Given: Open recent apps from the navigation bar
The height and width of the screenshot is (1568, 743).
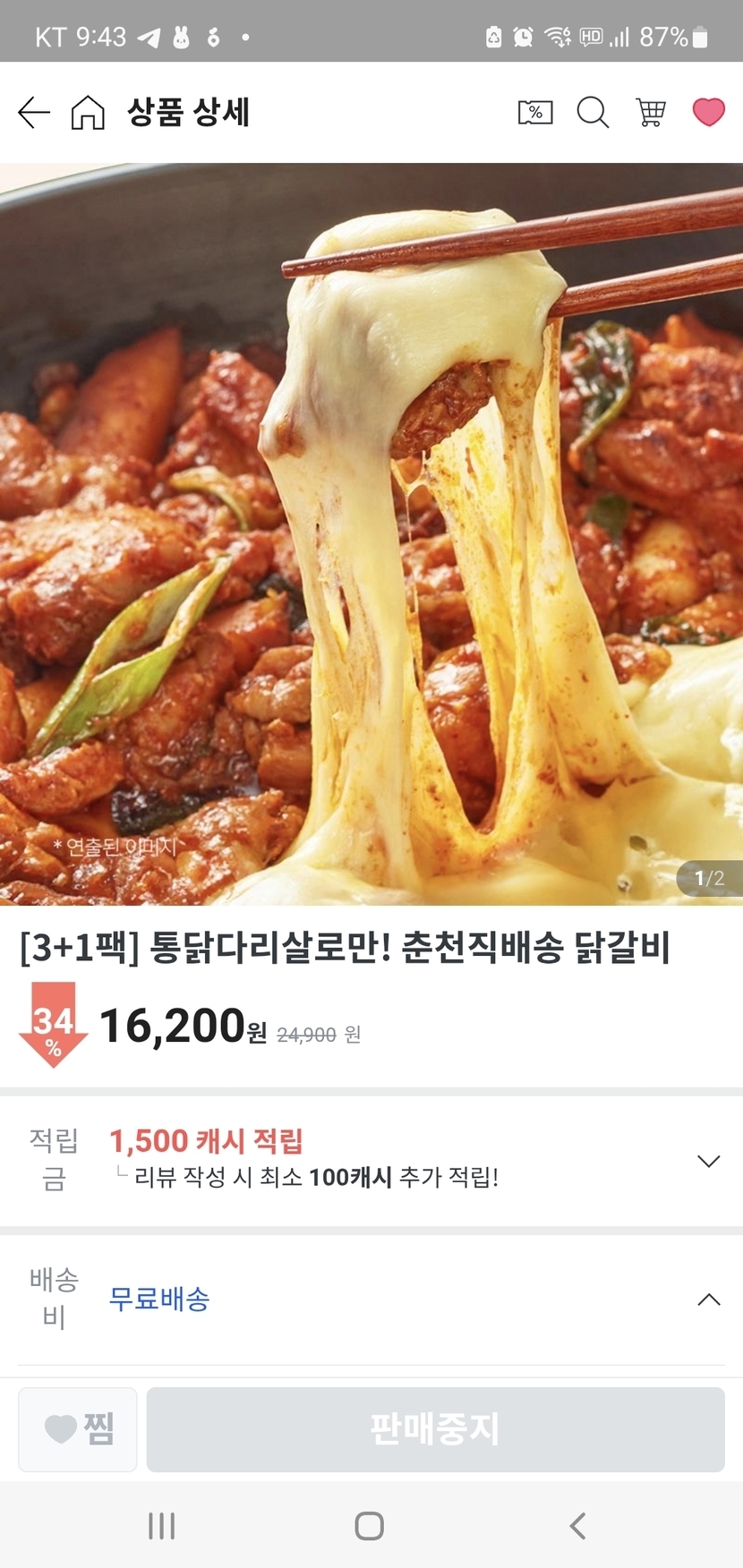Looking at the screenshot, I should click(162, 1526).
